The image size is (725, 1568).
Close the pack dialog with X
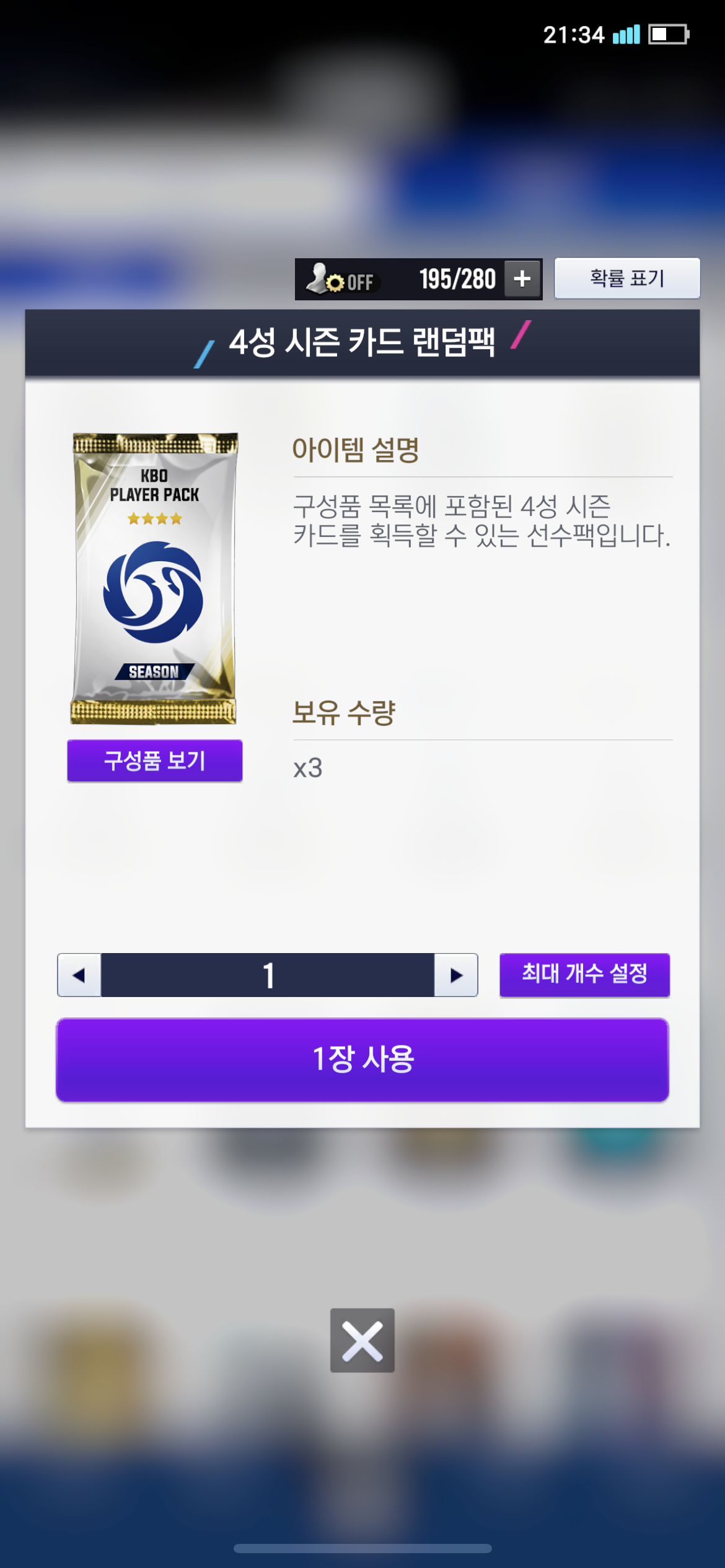(x=362, y=1340)
